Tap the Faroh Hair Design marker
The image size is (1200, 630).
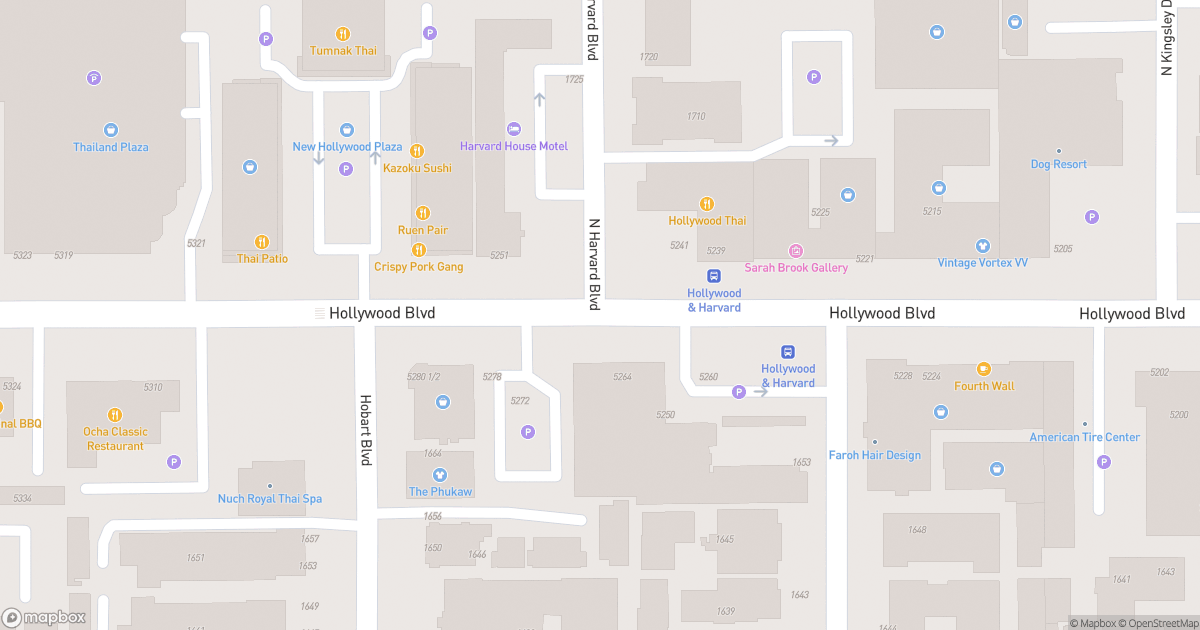(875, 442)
